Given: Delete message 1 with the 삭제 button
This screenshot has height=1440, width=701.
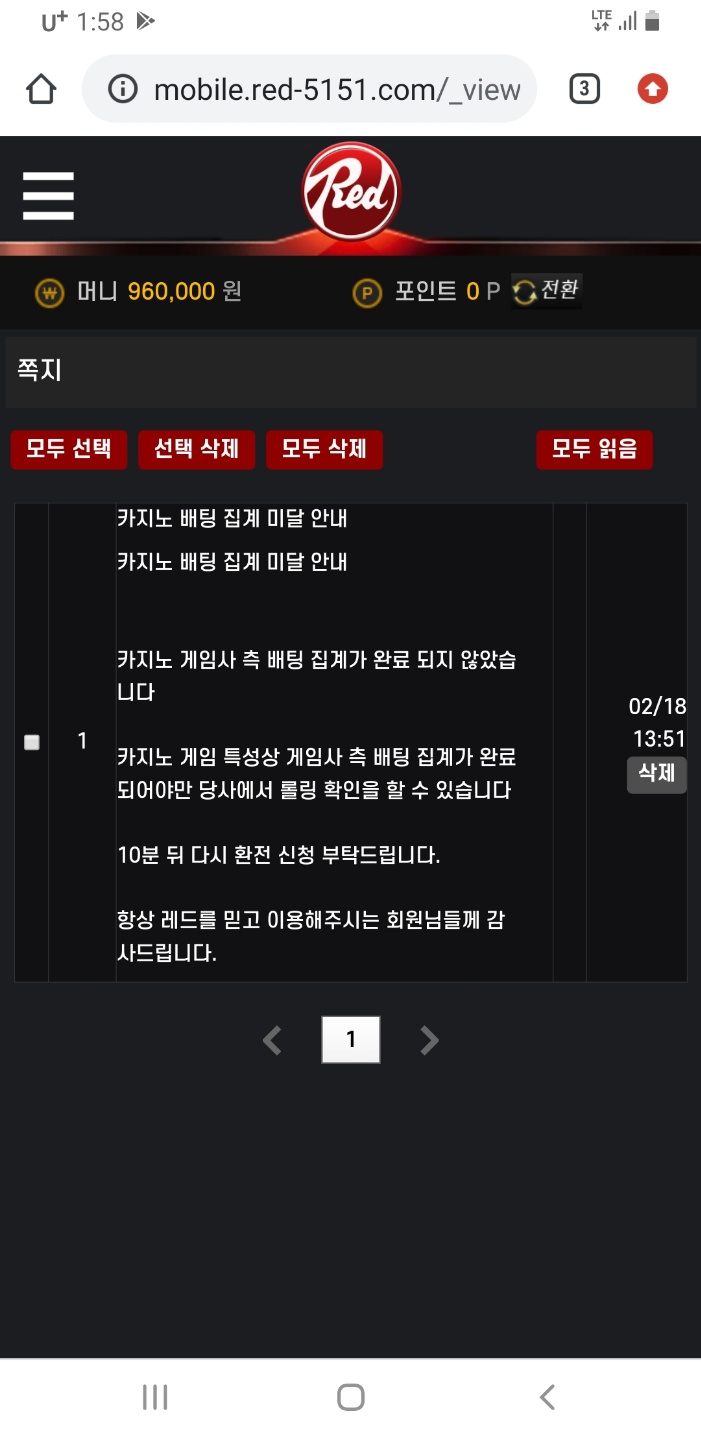Looking at the screenshot, I should (x=656, y=774).
